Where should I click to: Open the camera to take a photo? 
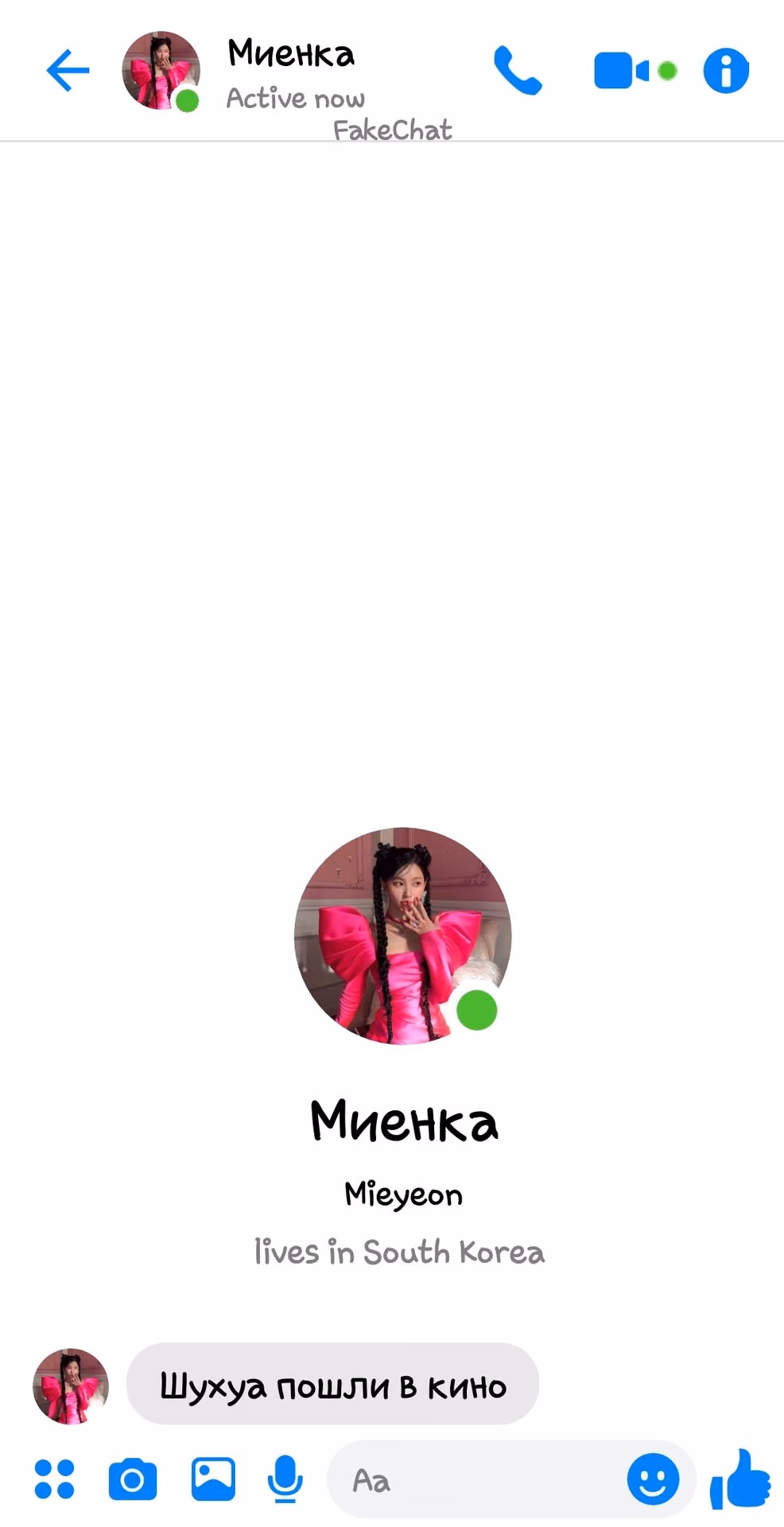click(132, 1479)
